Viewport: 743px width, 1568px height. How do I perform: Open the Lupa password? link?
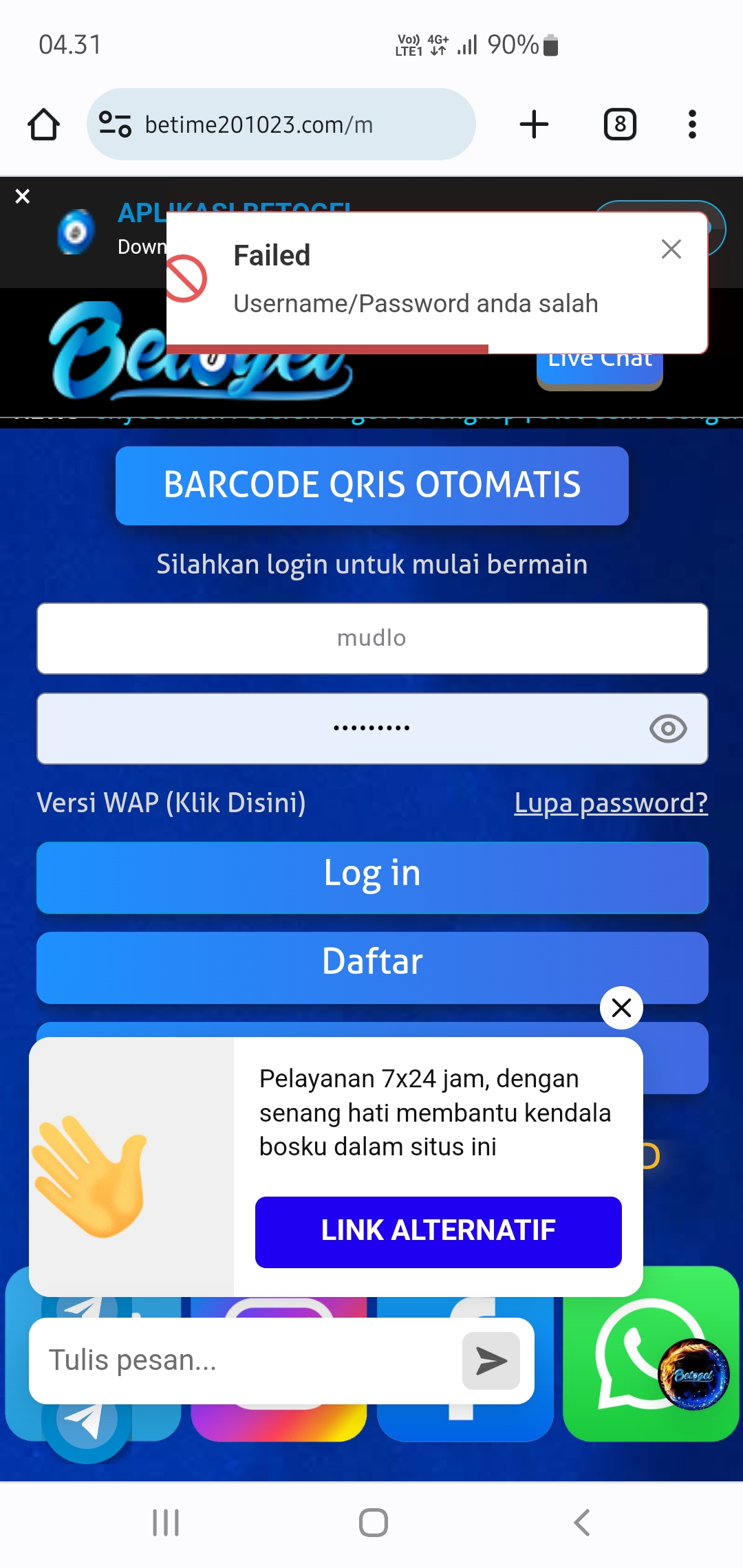click(x=610, y=803)
